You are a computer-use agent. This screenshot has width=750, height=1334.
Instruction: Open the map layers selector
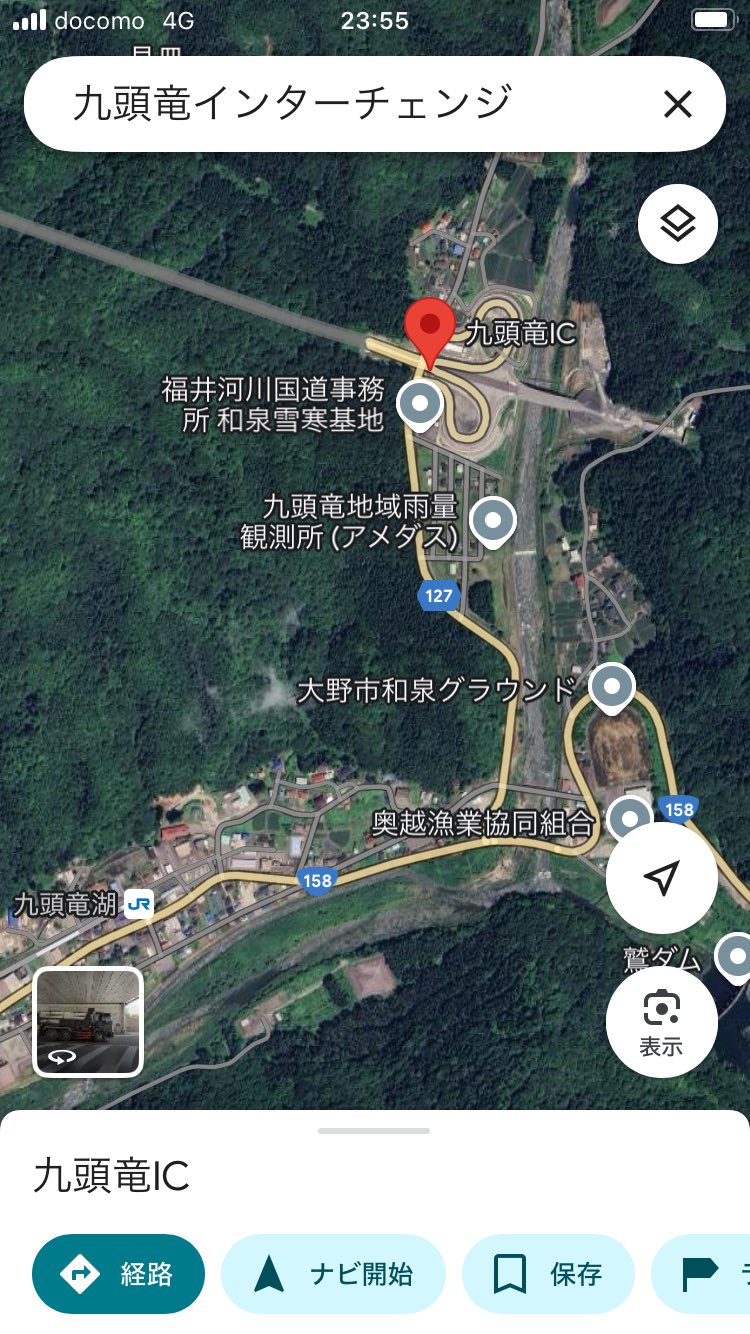[x=678, y=225]
